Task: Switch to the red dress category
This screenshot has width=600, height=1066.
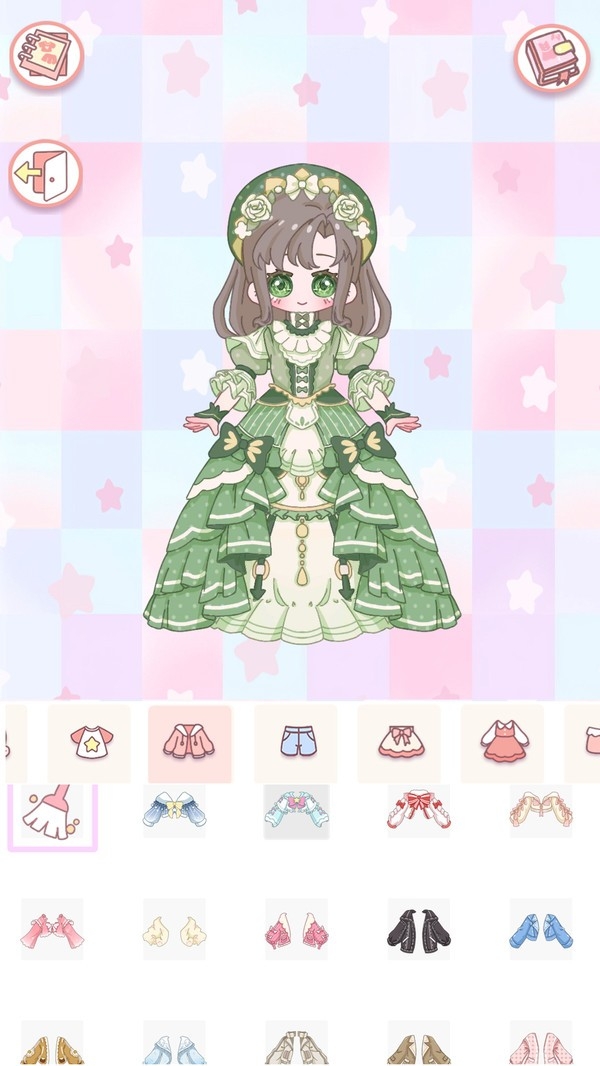Action: click(502, 743)
